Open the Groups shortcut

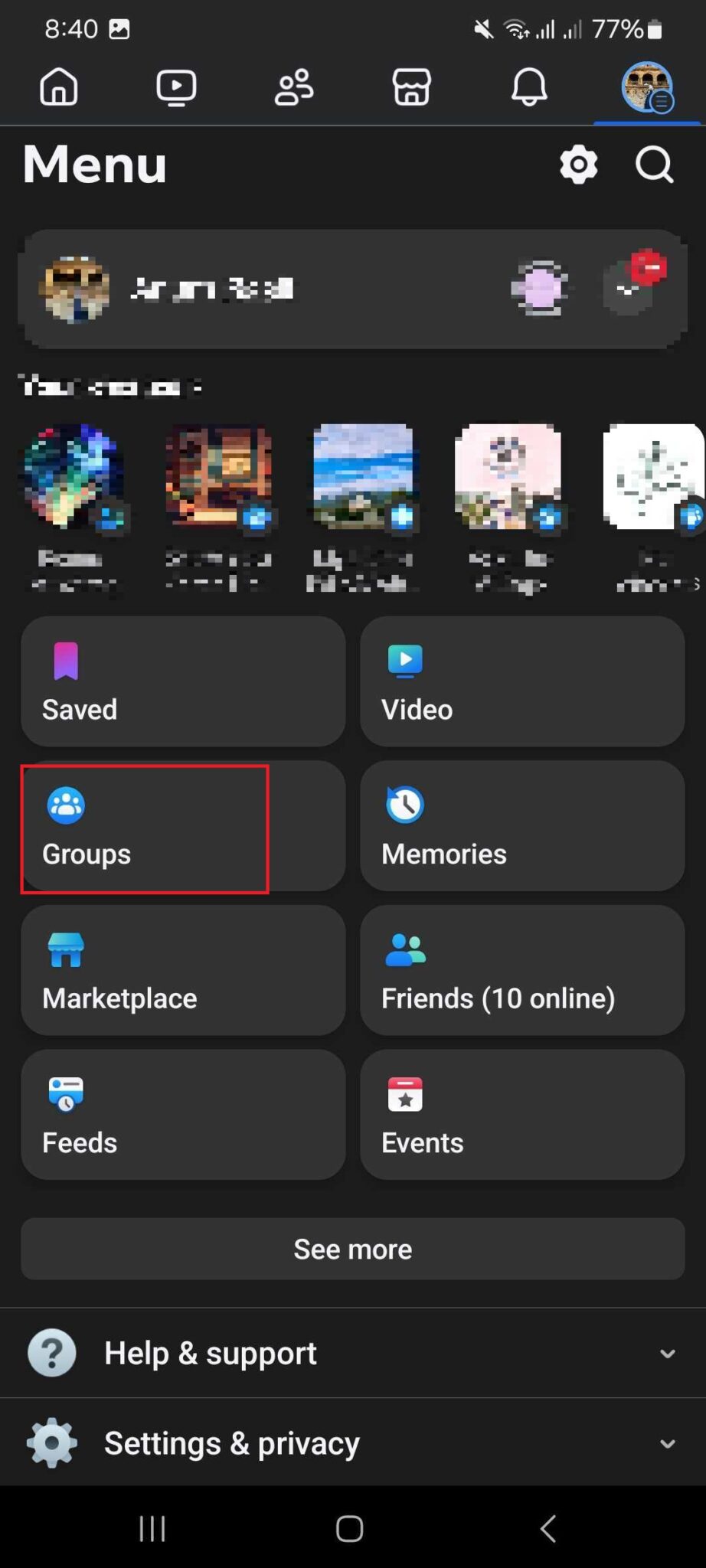tap(144, 827)
